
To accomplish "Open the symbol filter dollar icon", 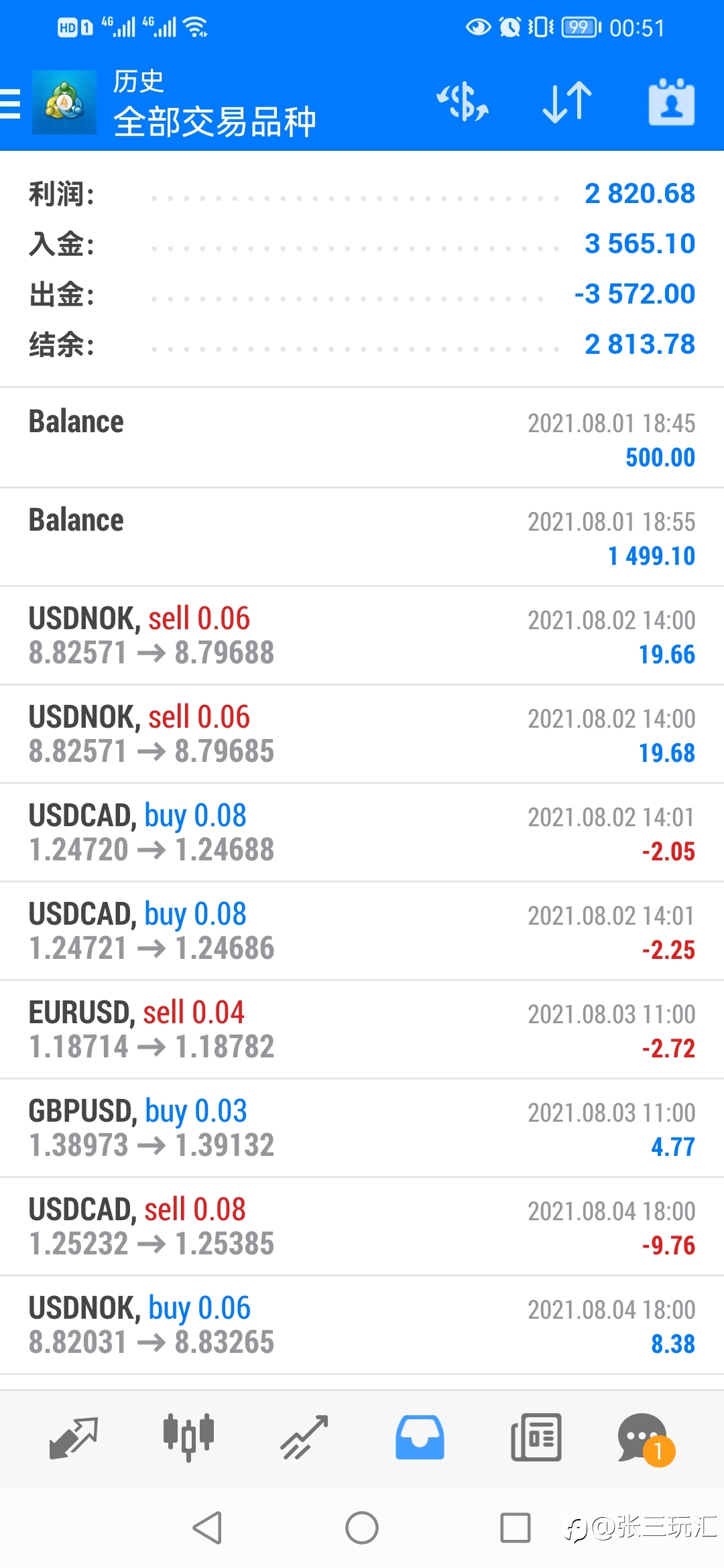I will 463,103.
